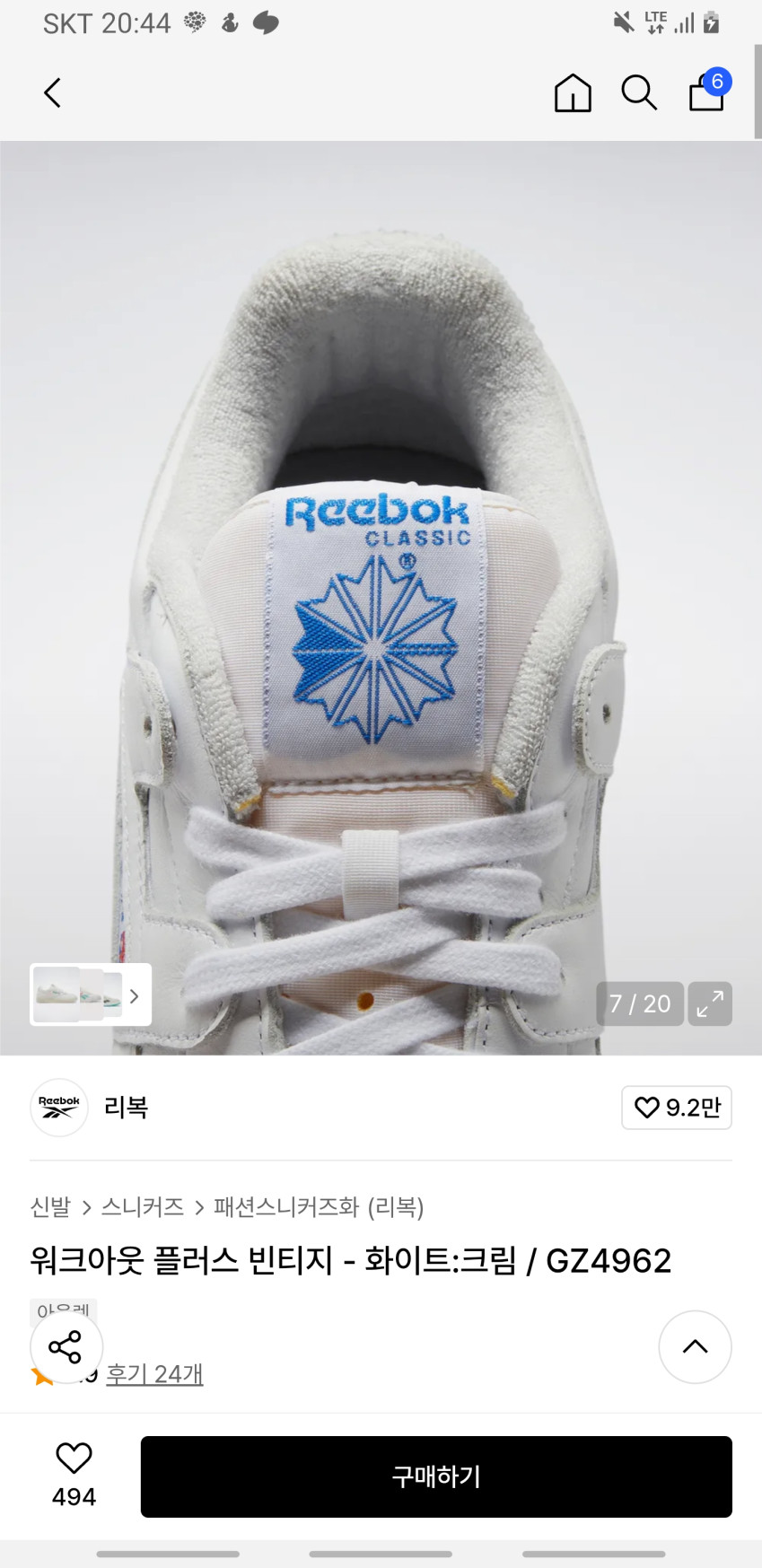This screenshot has width=762, height=1568.
Task: Jump back to top of page
Action: click(695, 1346)
